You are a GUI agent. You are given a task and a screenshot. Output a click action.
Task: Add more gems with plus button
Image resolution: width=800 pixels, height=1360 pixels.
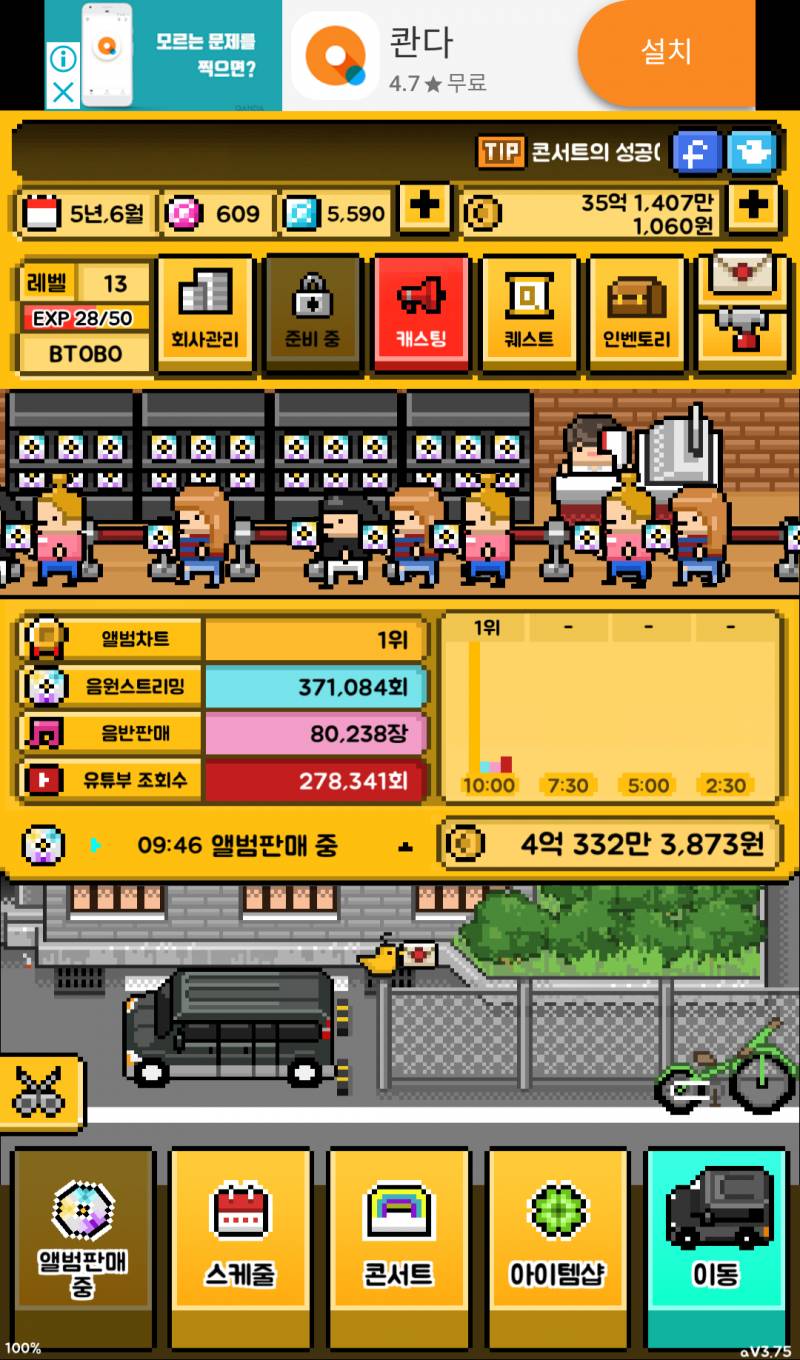(x=425, y=207)
